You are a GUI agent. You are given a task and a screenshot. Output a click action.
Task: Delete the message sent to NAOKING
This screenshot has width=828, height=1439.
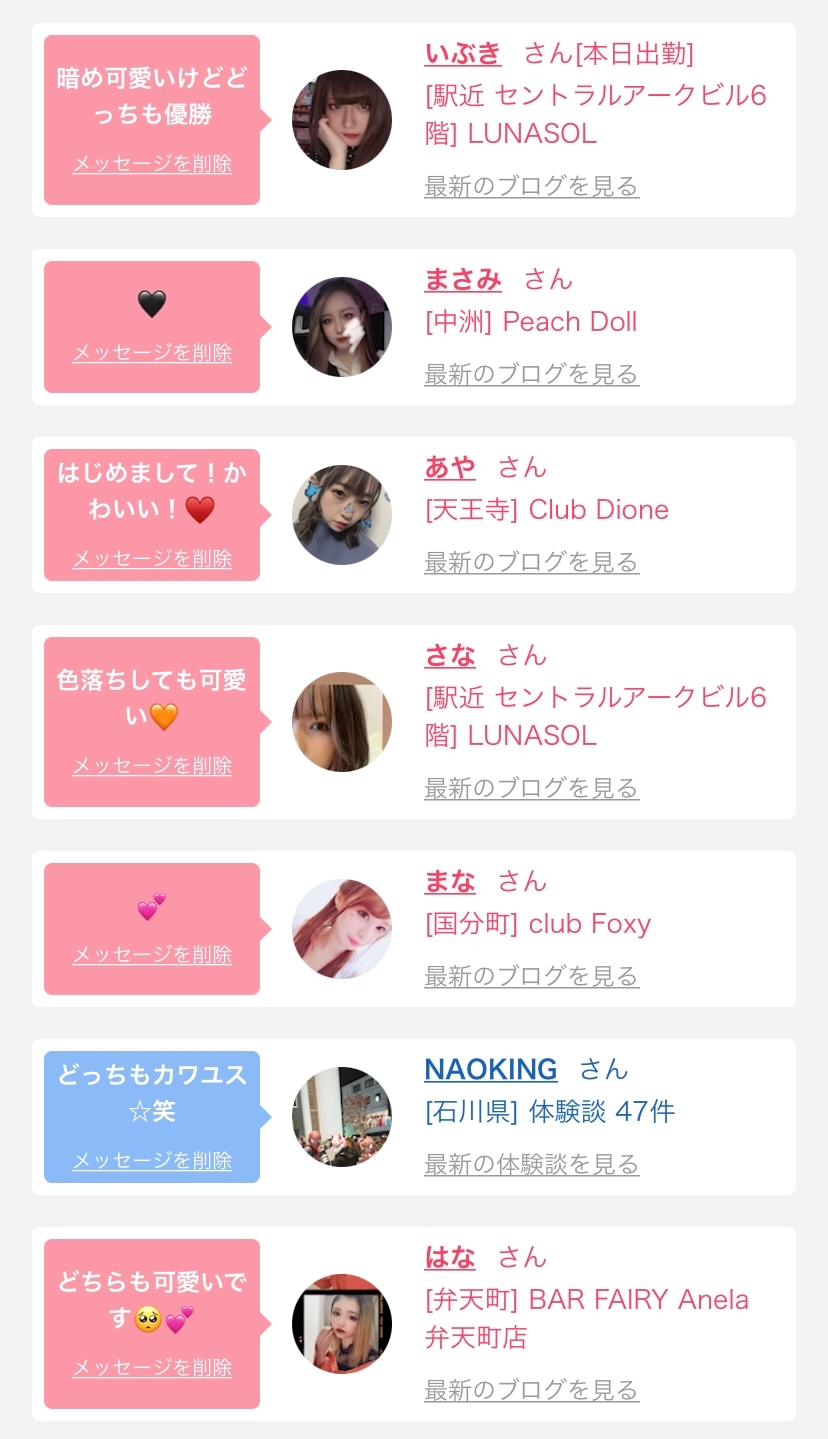pyautogui.click(x=152, y=1160)
